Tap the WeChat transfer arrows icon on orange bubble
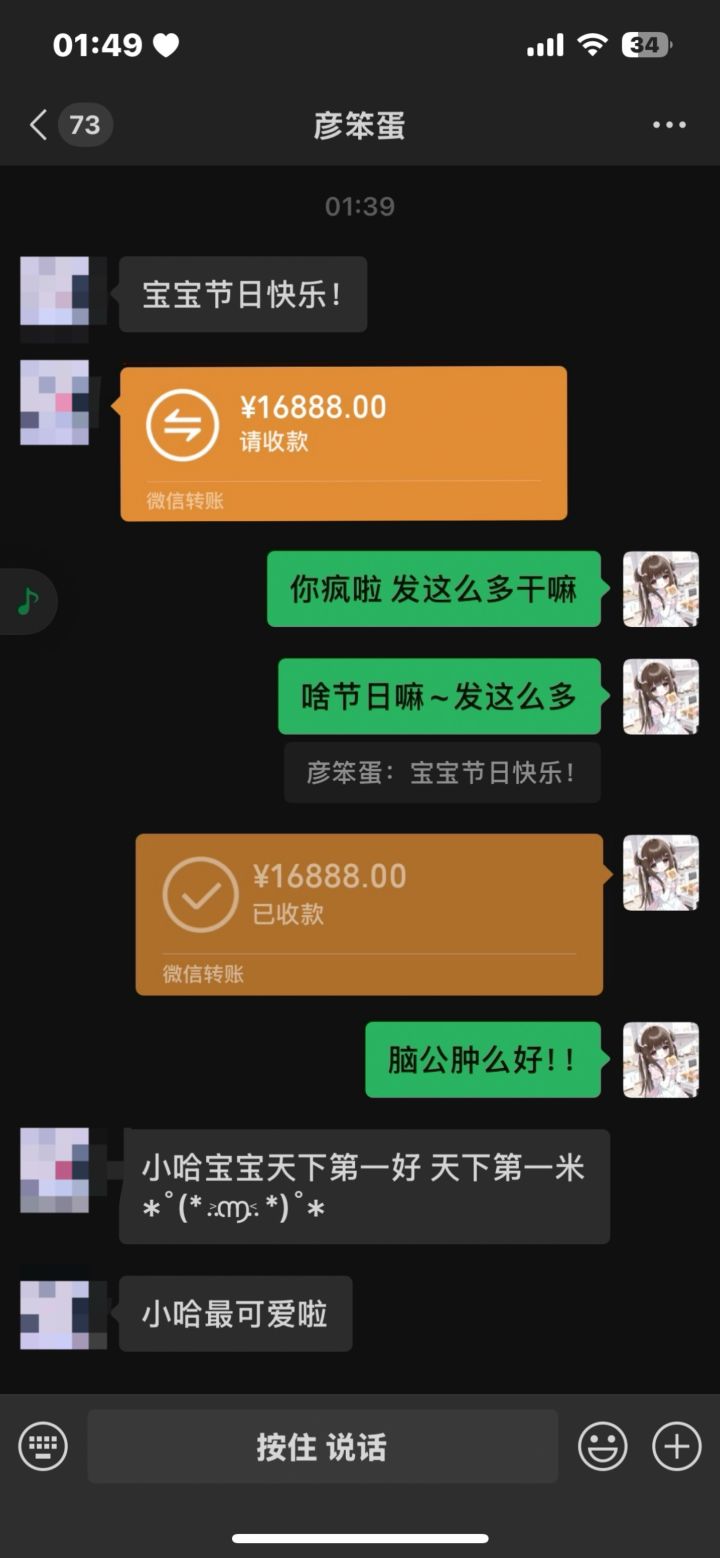Viewport: 720px width, 1558px height. coord(181,424)
